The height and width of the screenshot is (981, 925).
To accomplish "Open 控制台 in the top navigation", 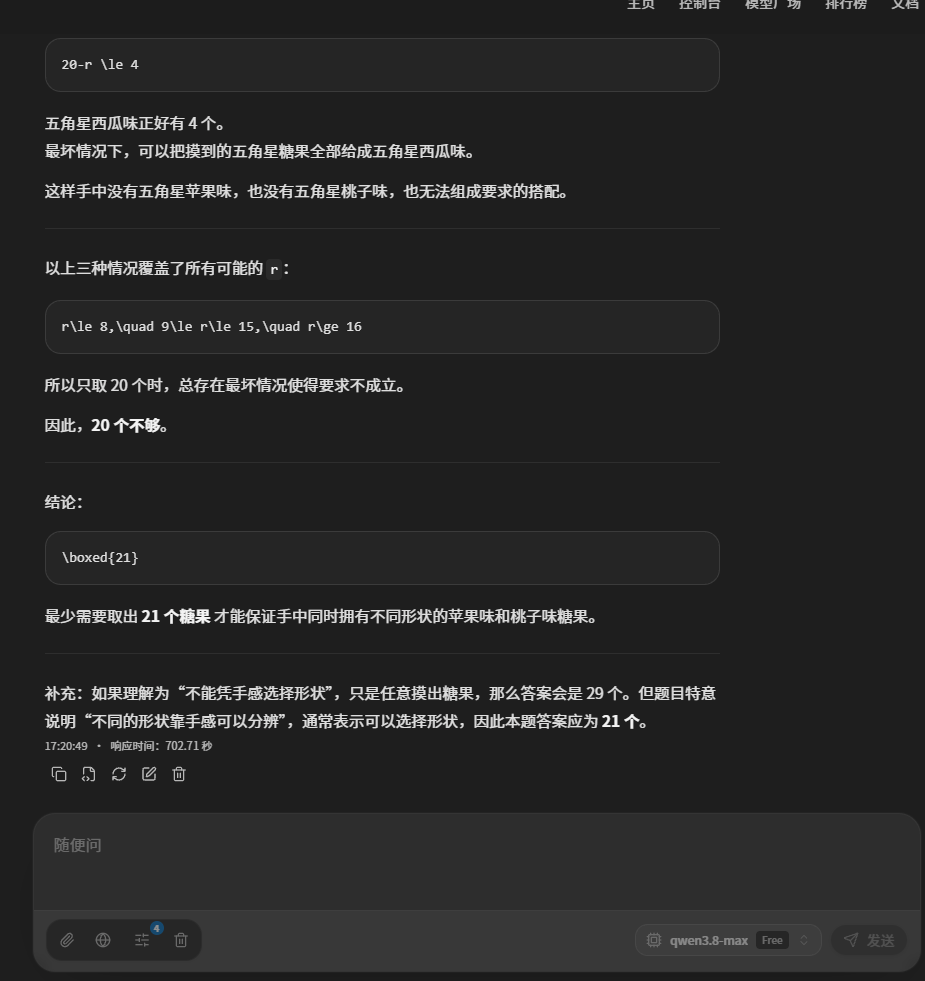I will click(700, 4).
